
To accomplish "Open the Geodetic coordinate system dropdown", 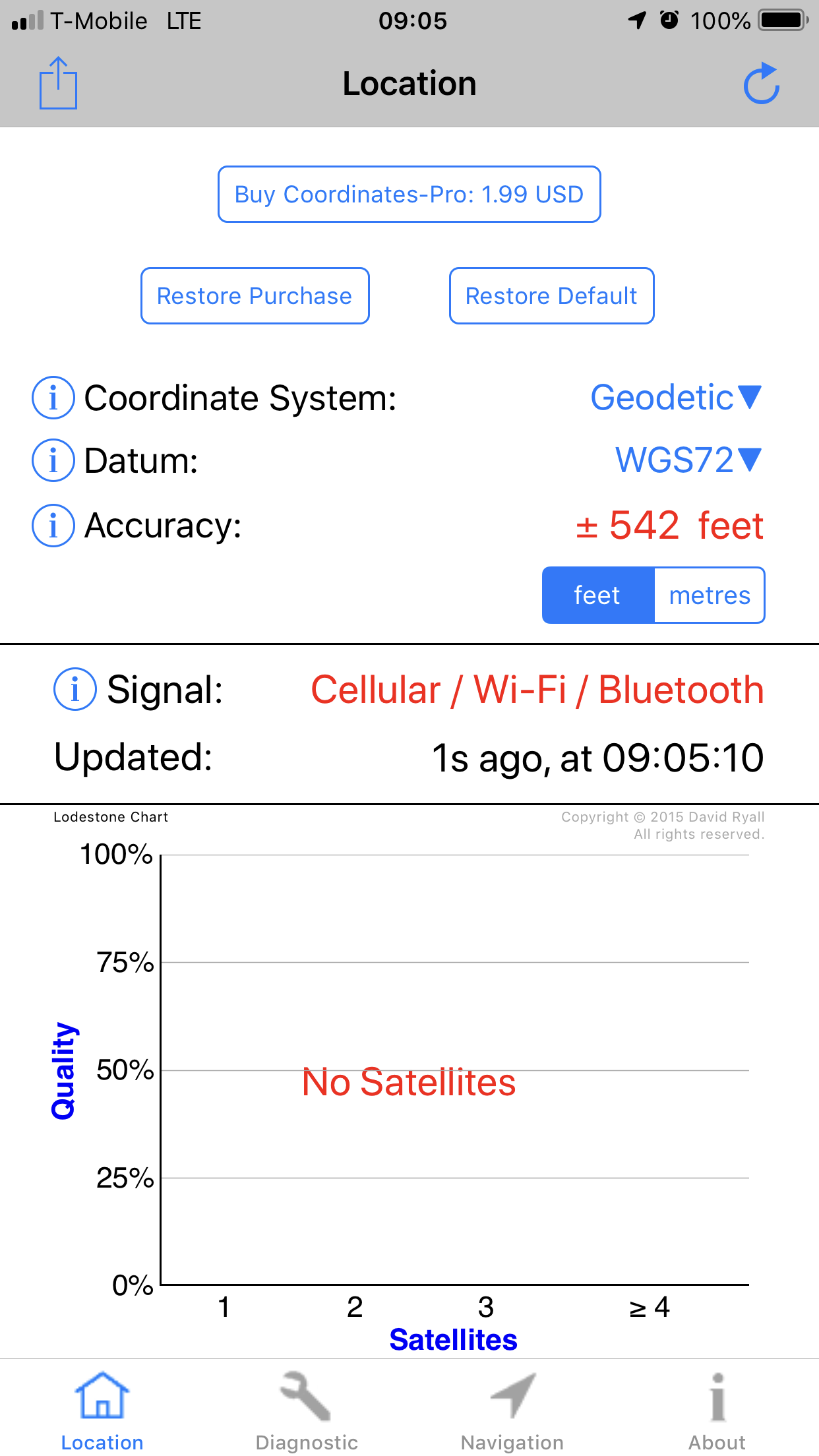I will (x=677, y=398).
